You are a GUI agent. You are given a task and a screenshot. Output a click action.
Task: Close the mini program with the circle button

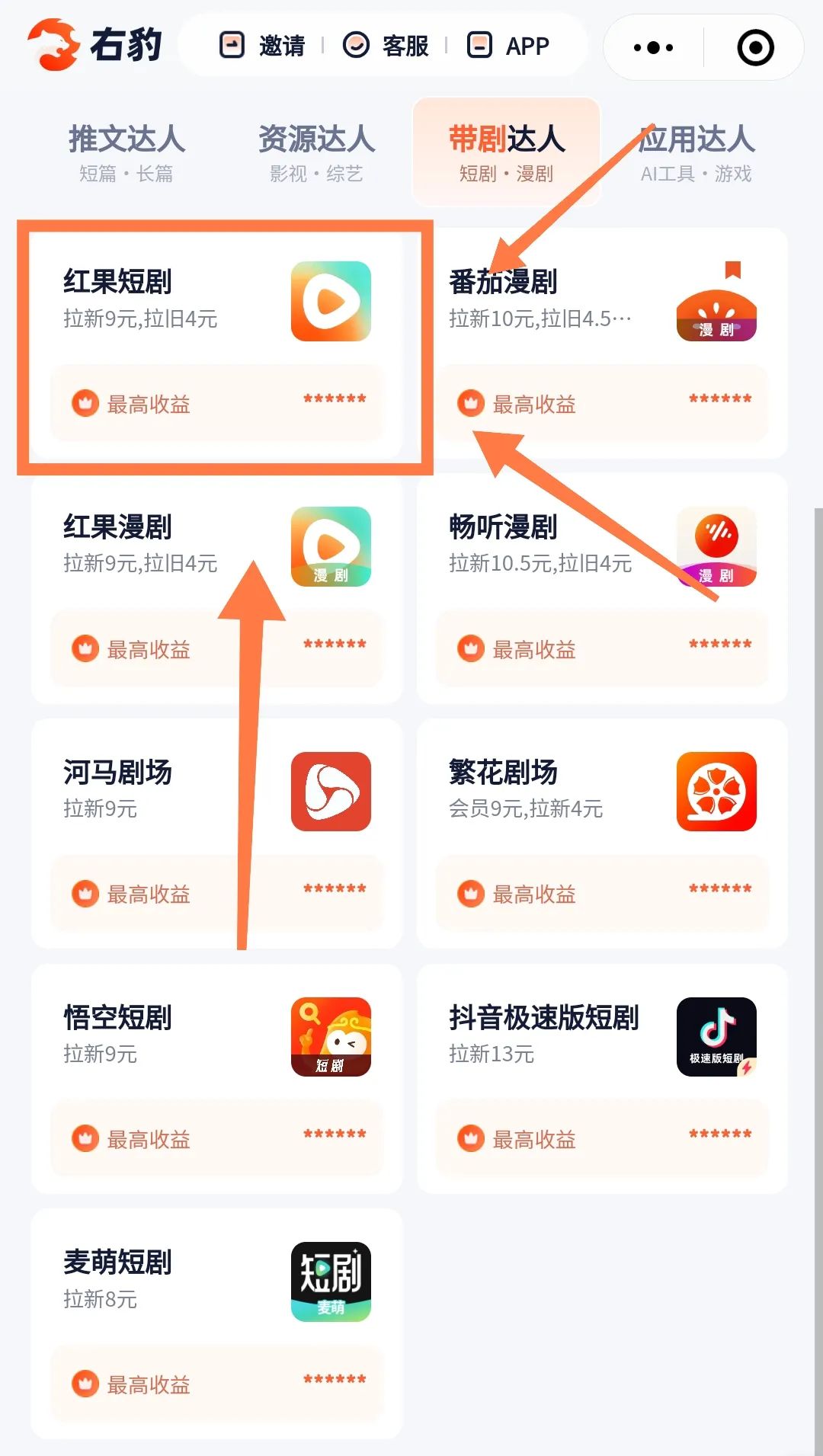755,47
